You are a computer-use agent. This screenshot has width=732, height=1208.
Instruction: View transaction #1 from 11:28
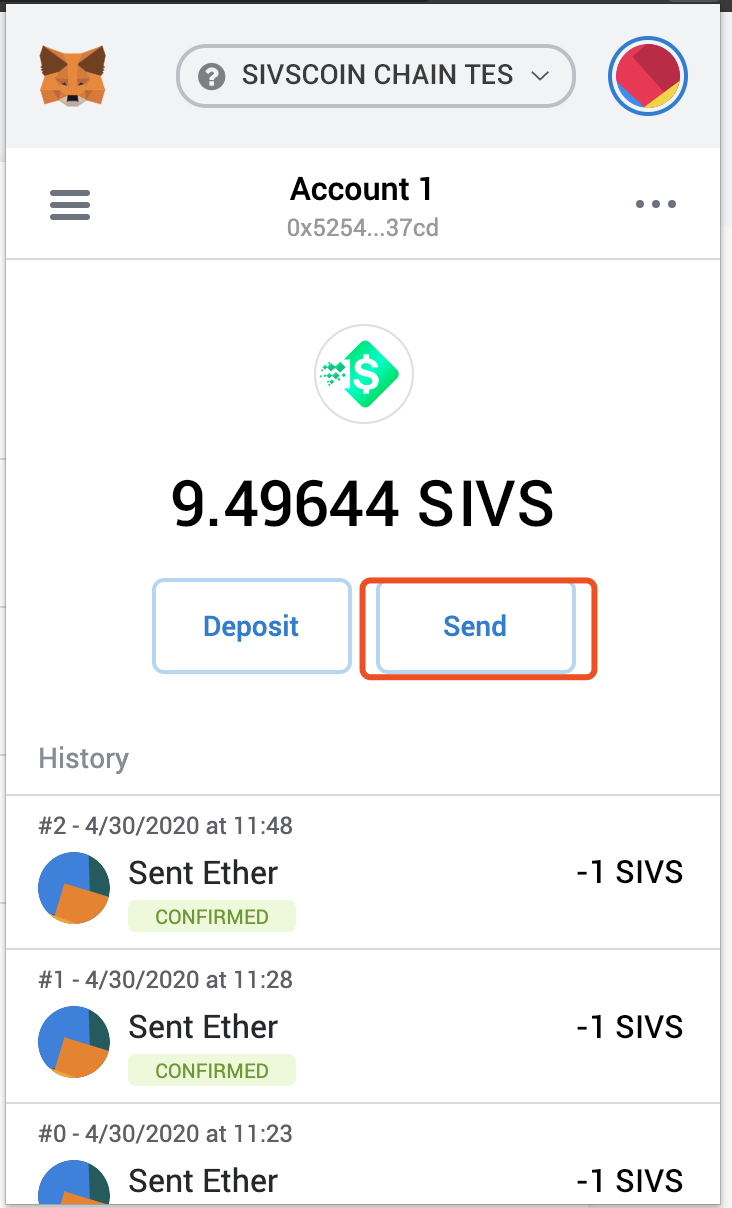pyautogui.click(x=362, y=1028)
